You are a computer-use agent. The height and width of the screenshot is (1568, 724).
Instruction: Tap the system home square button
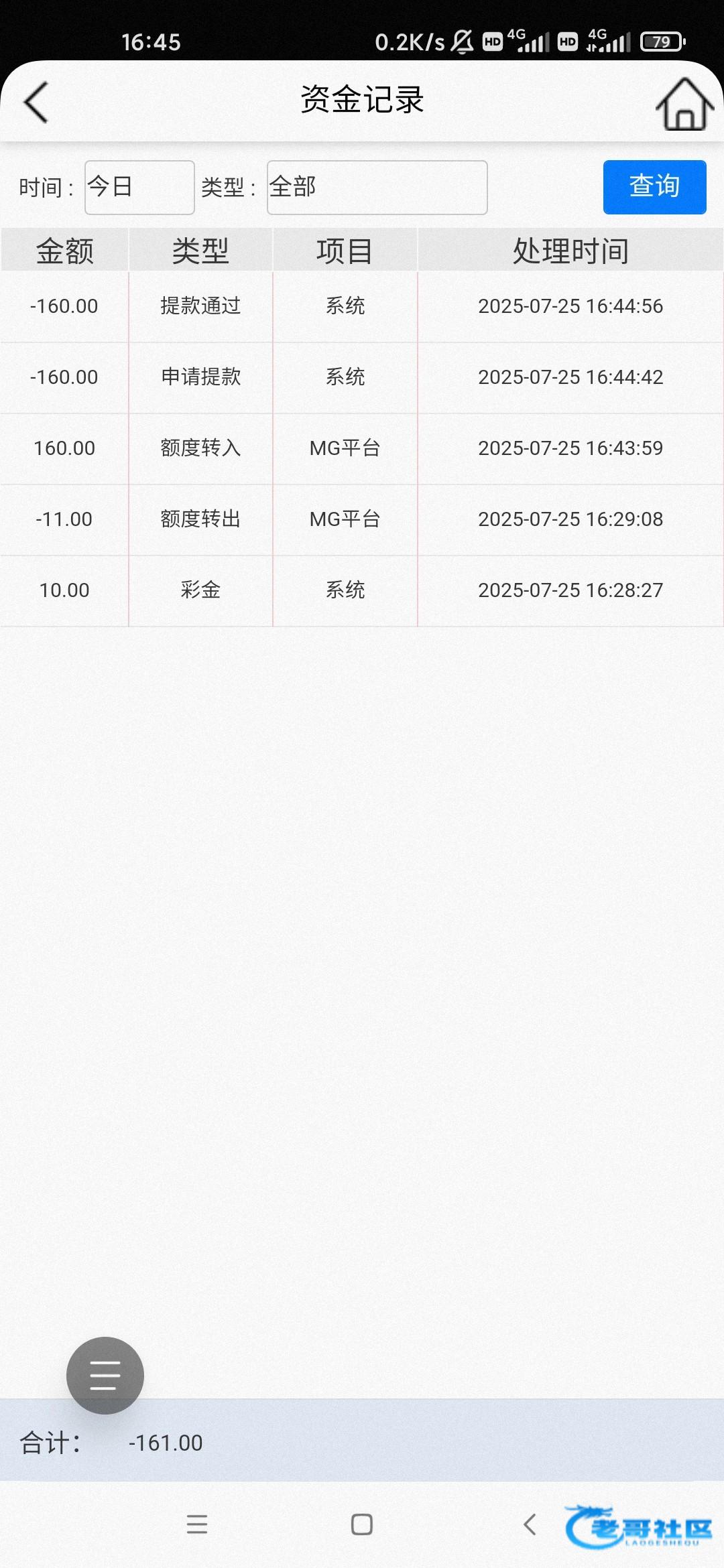click(x=362, y=1524)
